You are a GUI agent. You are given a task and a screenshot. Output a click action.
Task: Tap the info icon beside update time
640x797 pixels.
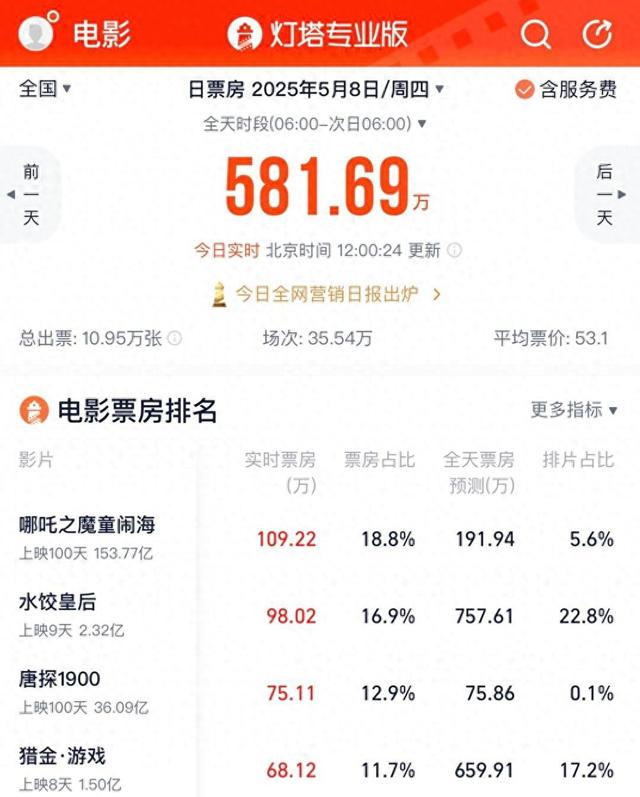tap(454, 250)
